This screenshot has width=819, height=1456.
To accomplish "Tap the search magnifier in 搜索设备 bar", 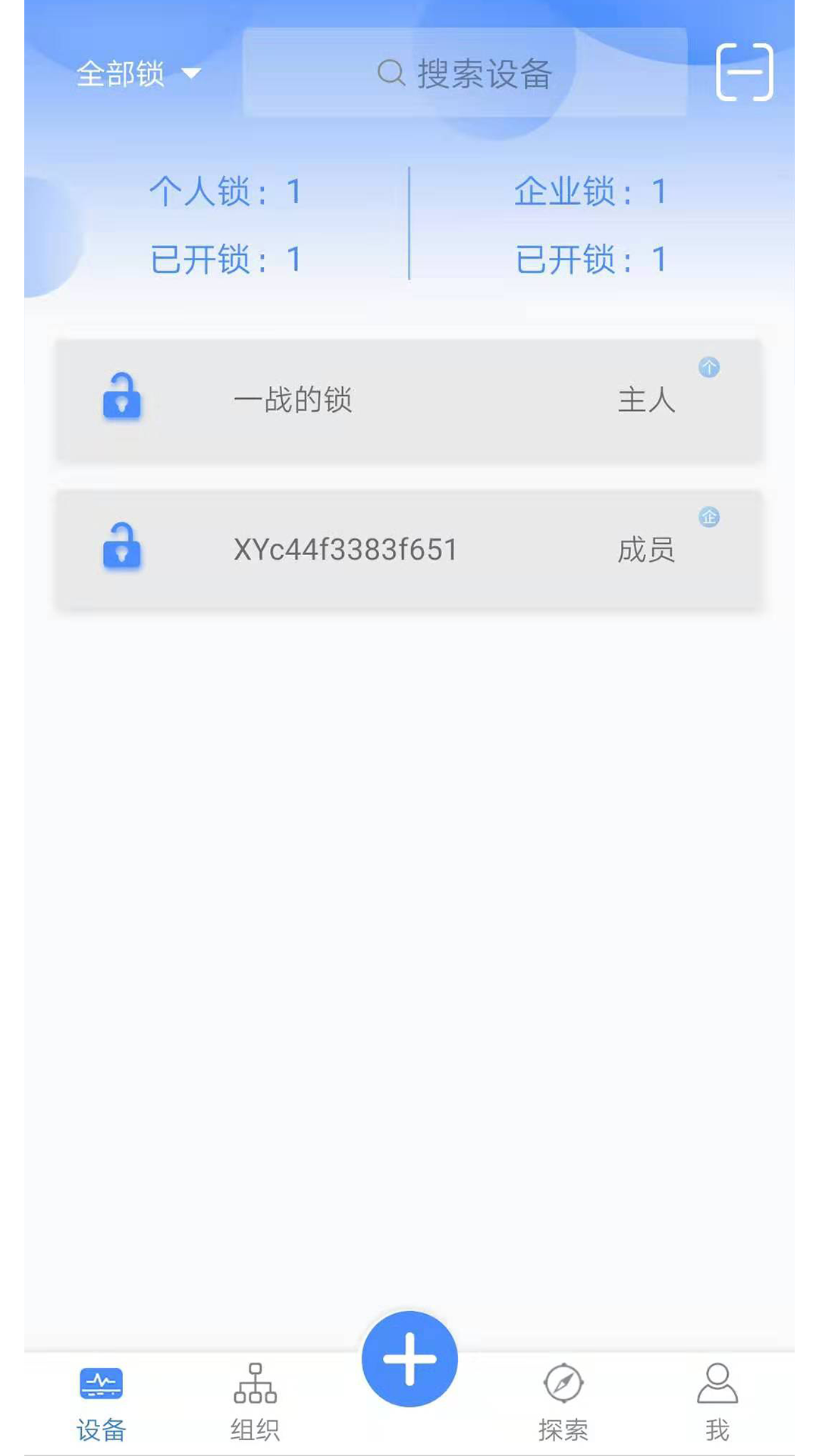I will tap(389, 74).
